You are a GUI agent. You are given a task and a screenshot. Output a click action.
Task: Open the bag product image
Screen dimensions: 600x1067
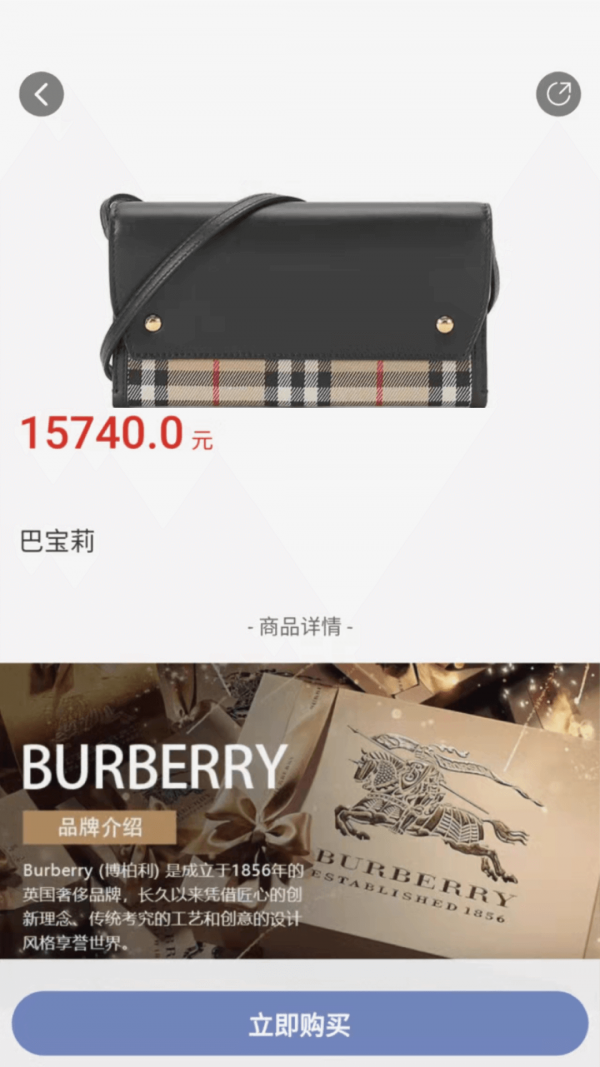pos(298,300)
